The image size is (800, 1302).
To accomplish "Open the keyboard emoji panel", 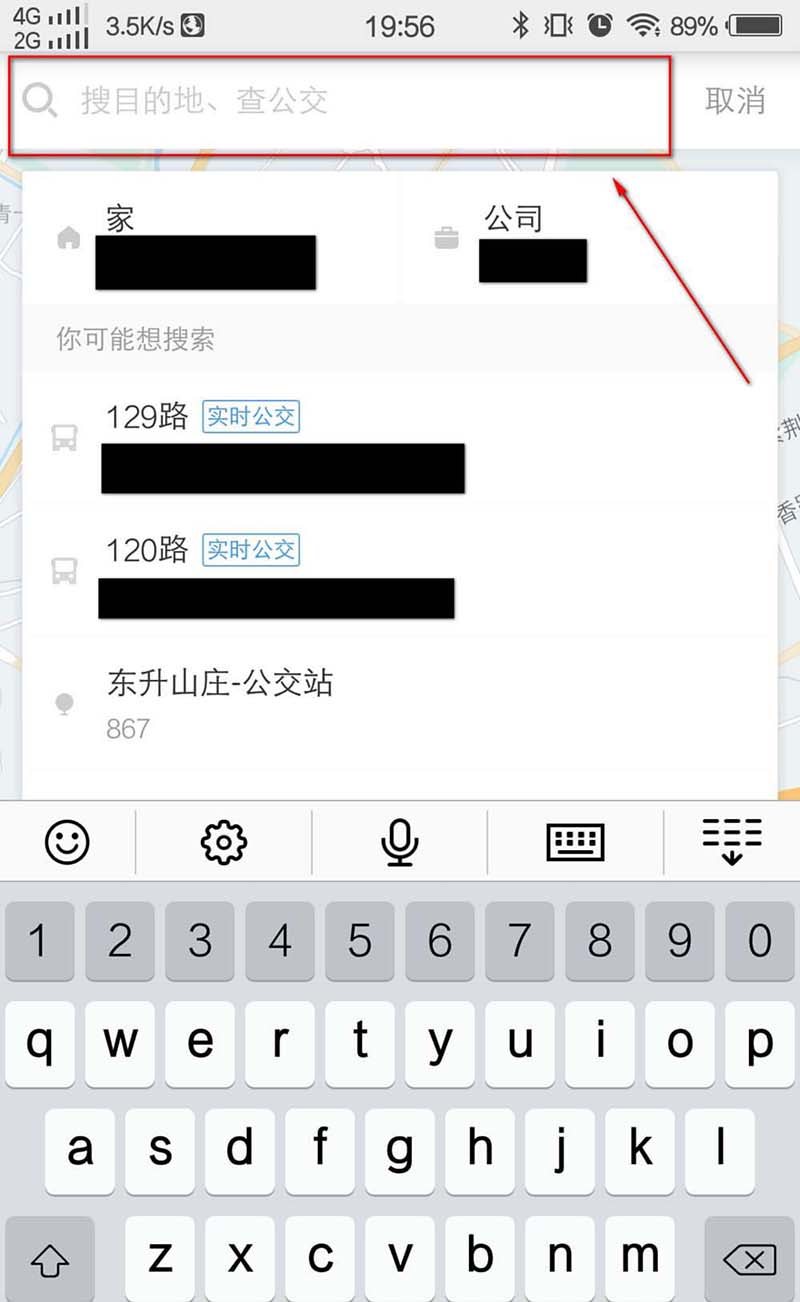I will coord(67,842).
